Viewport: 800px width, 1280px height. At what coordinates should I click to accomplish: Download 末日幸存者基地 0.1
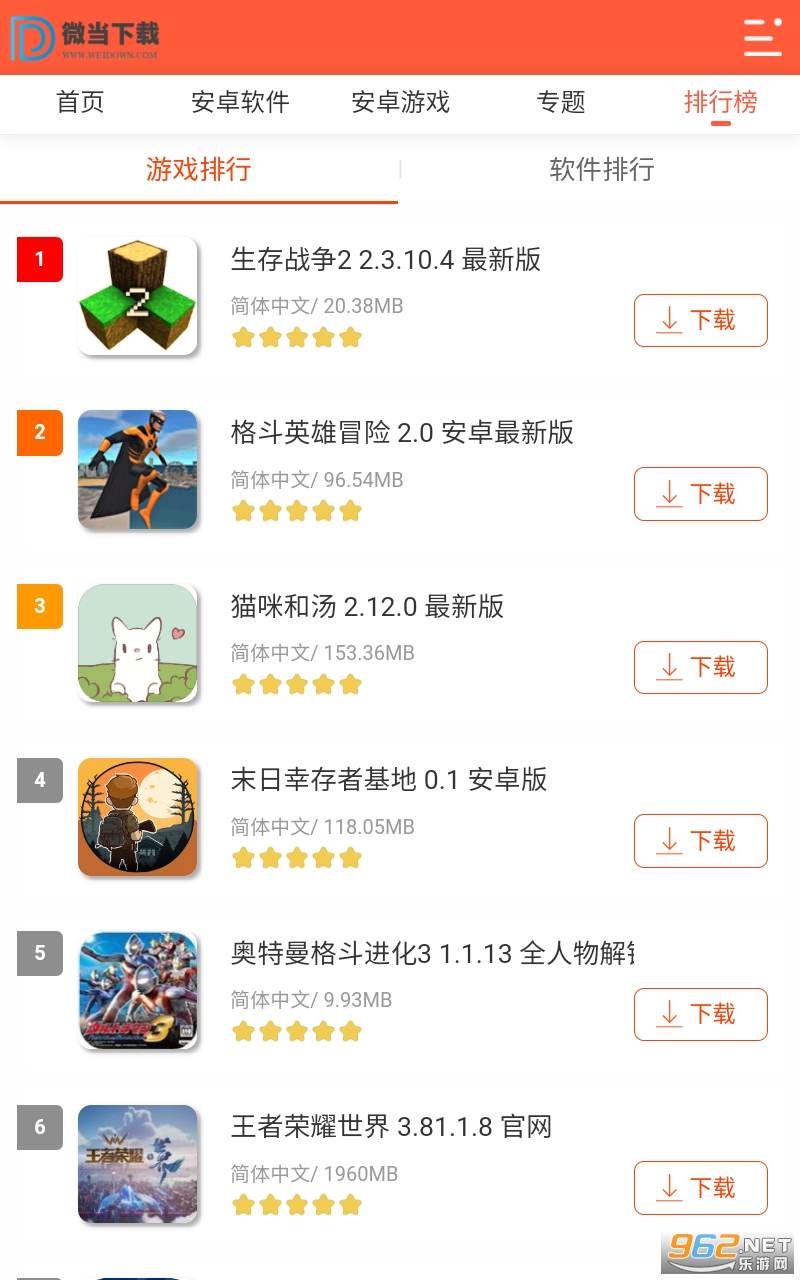[700, 841]
